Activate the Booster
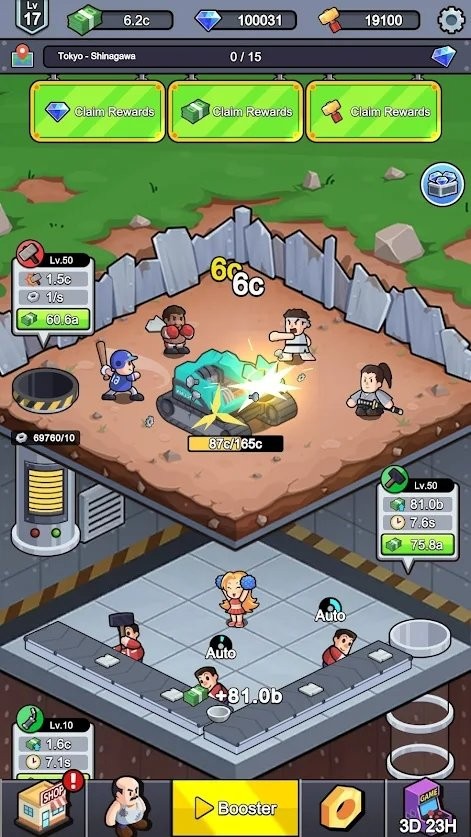This screenshot has width=471, height=837. 236,808
